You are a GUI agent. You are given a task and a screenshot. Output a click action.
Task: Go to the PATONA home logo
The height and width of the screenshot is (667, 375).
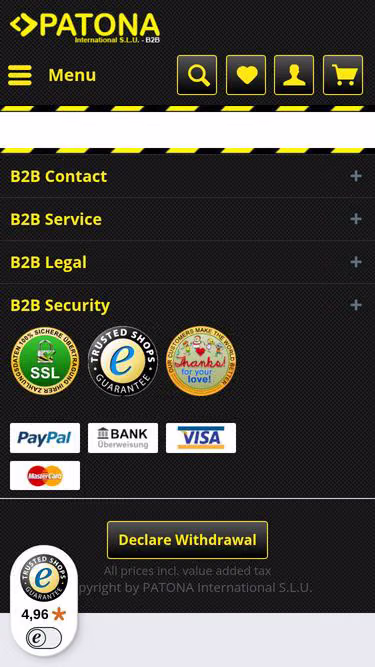pos(85,26)
